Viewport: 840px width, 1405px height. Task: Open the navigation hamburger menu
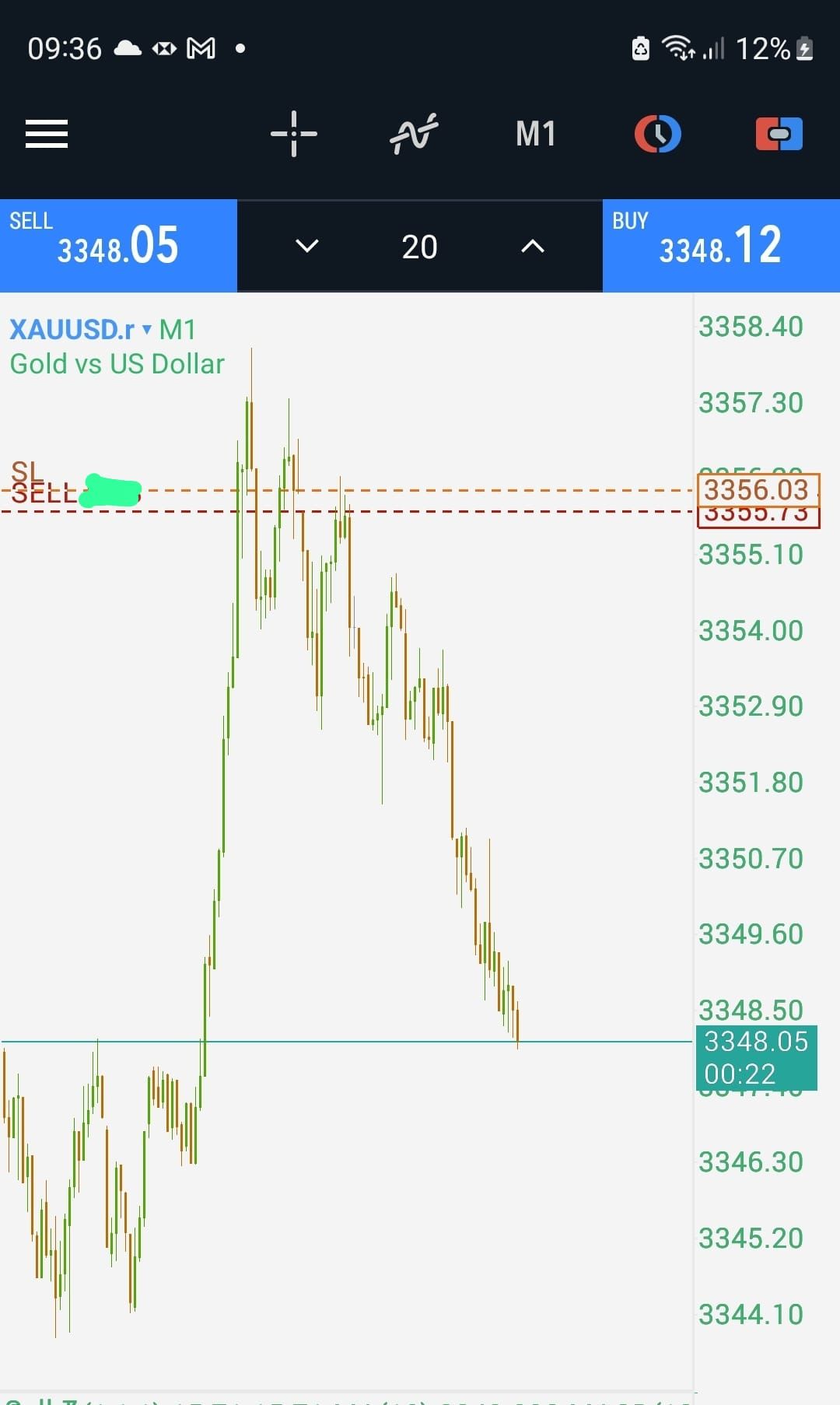pyautogui.click(x=46, y=134)
